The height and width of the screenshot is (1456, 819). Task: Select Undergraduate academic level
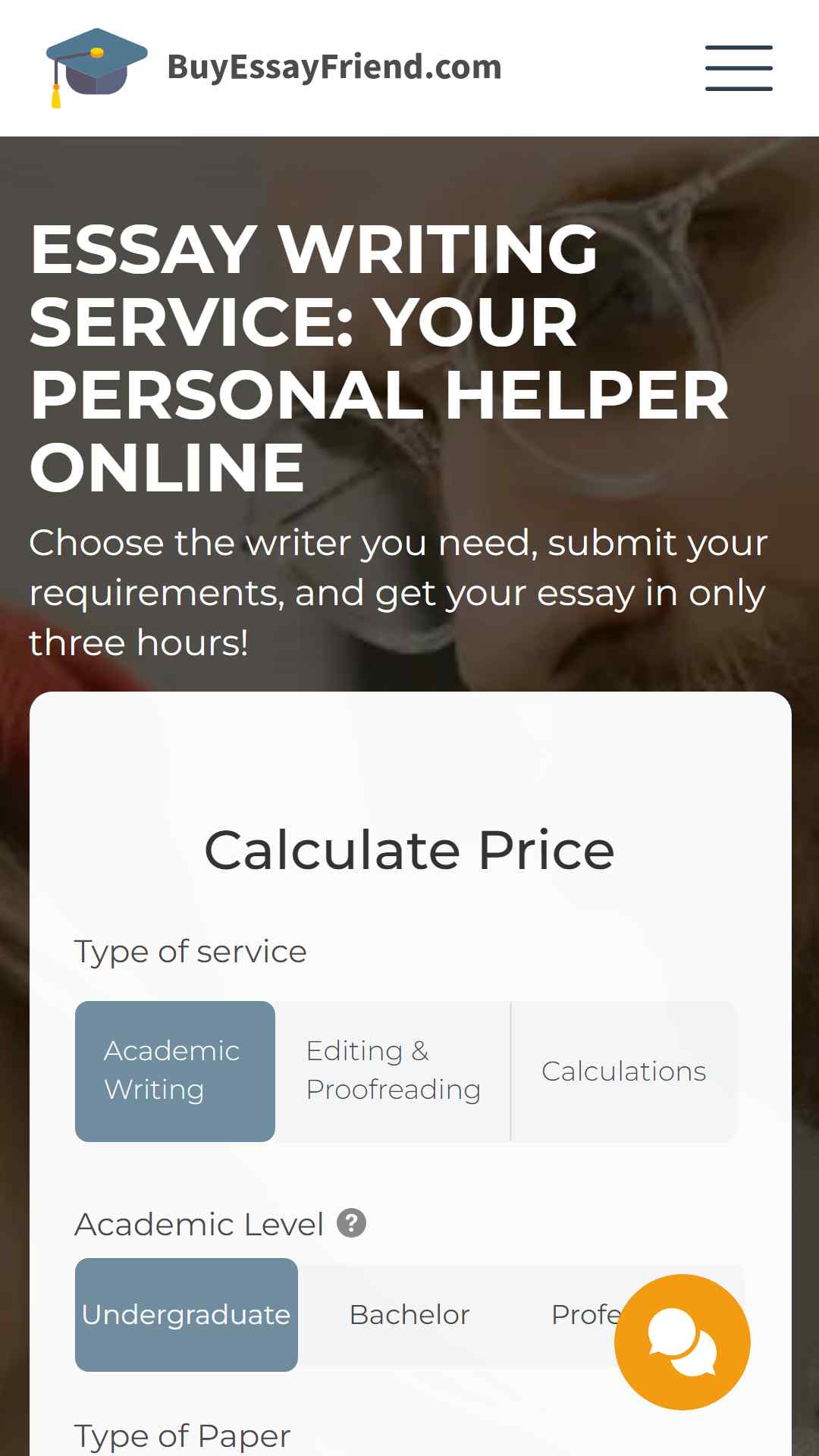click(x=187, y=1314)
